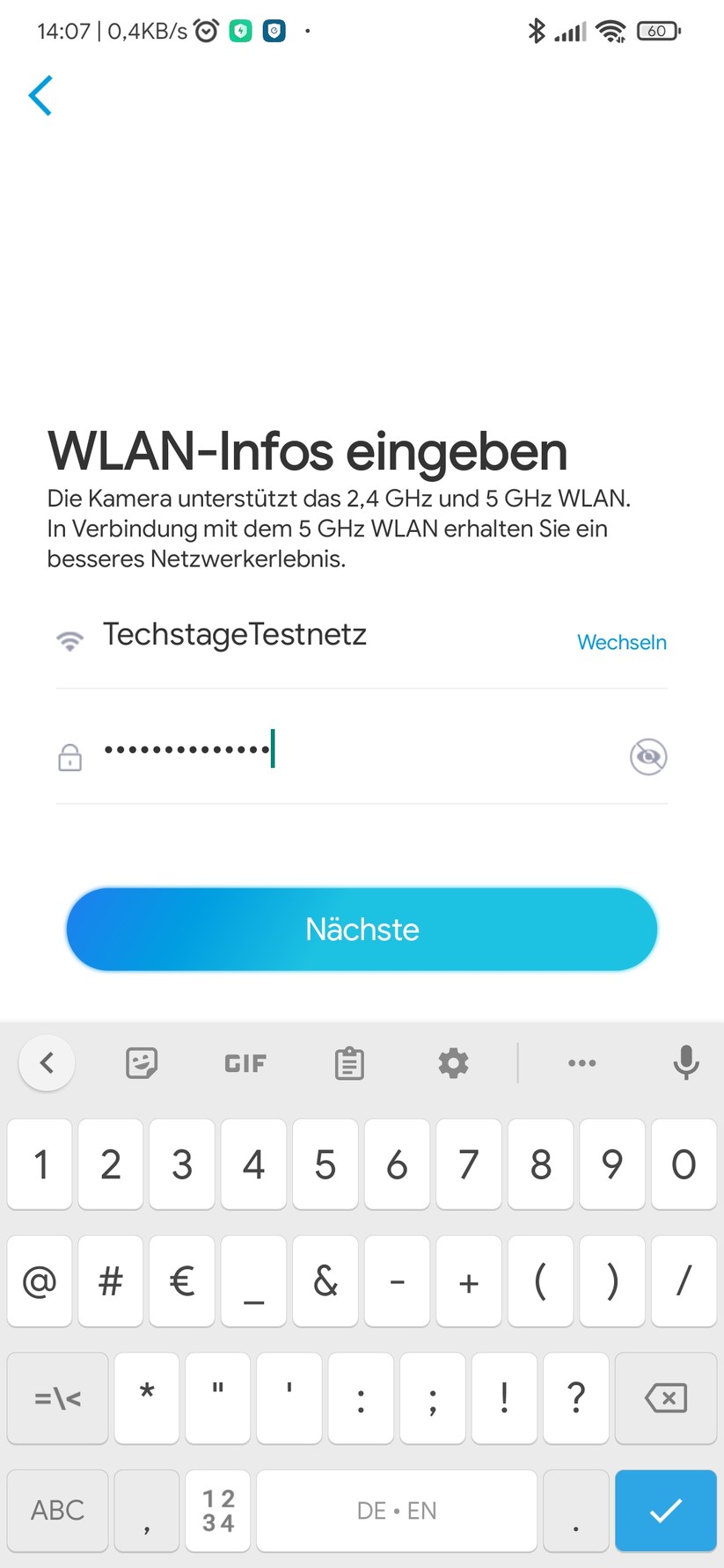
Task: Open the Gboard settings gear
Action: (x=452, y=1062)
